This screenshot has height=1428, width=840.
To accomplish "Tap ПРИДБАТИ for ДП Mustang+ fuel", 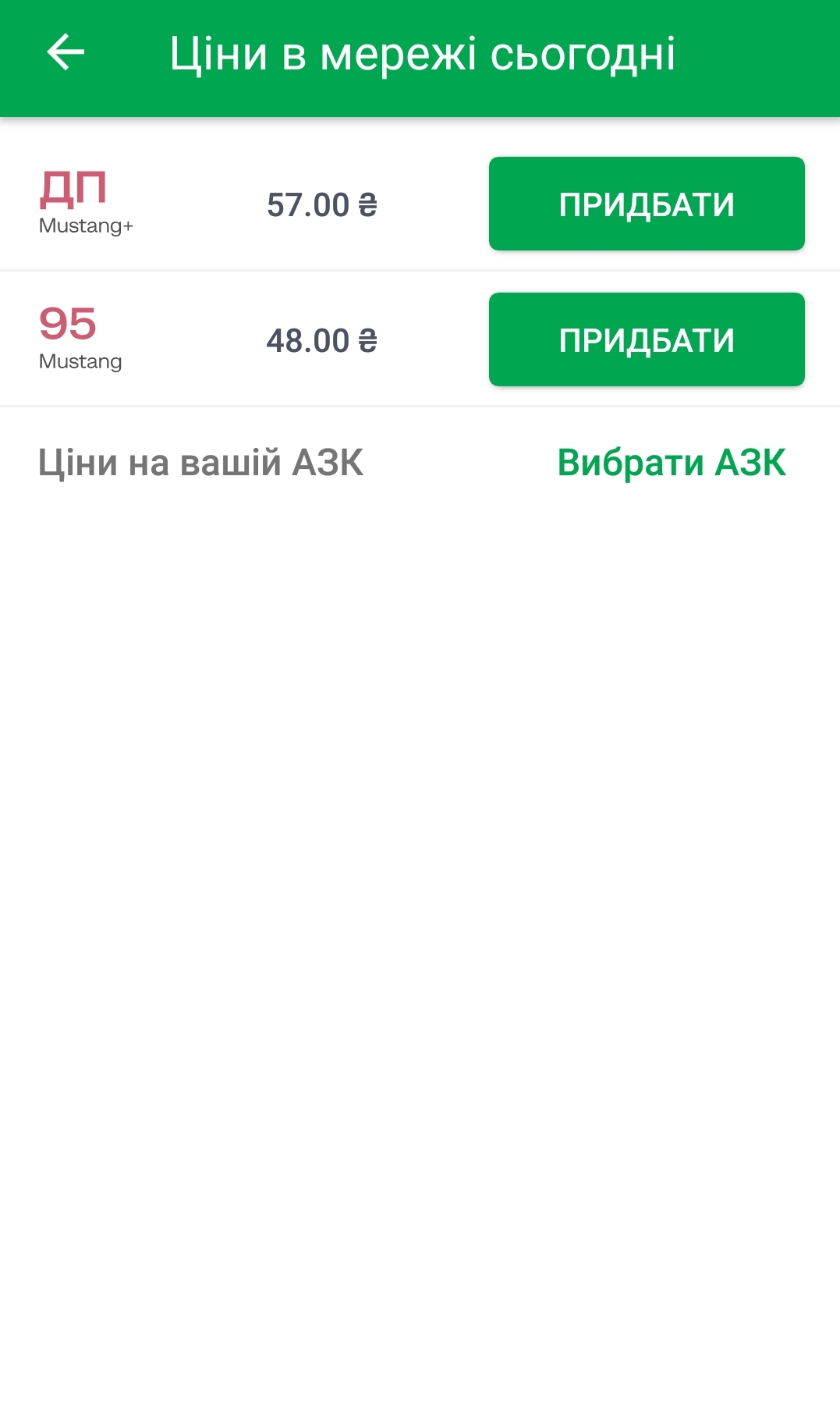I will [646, 204].
